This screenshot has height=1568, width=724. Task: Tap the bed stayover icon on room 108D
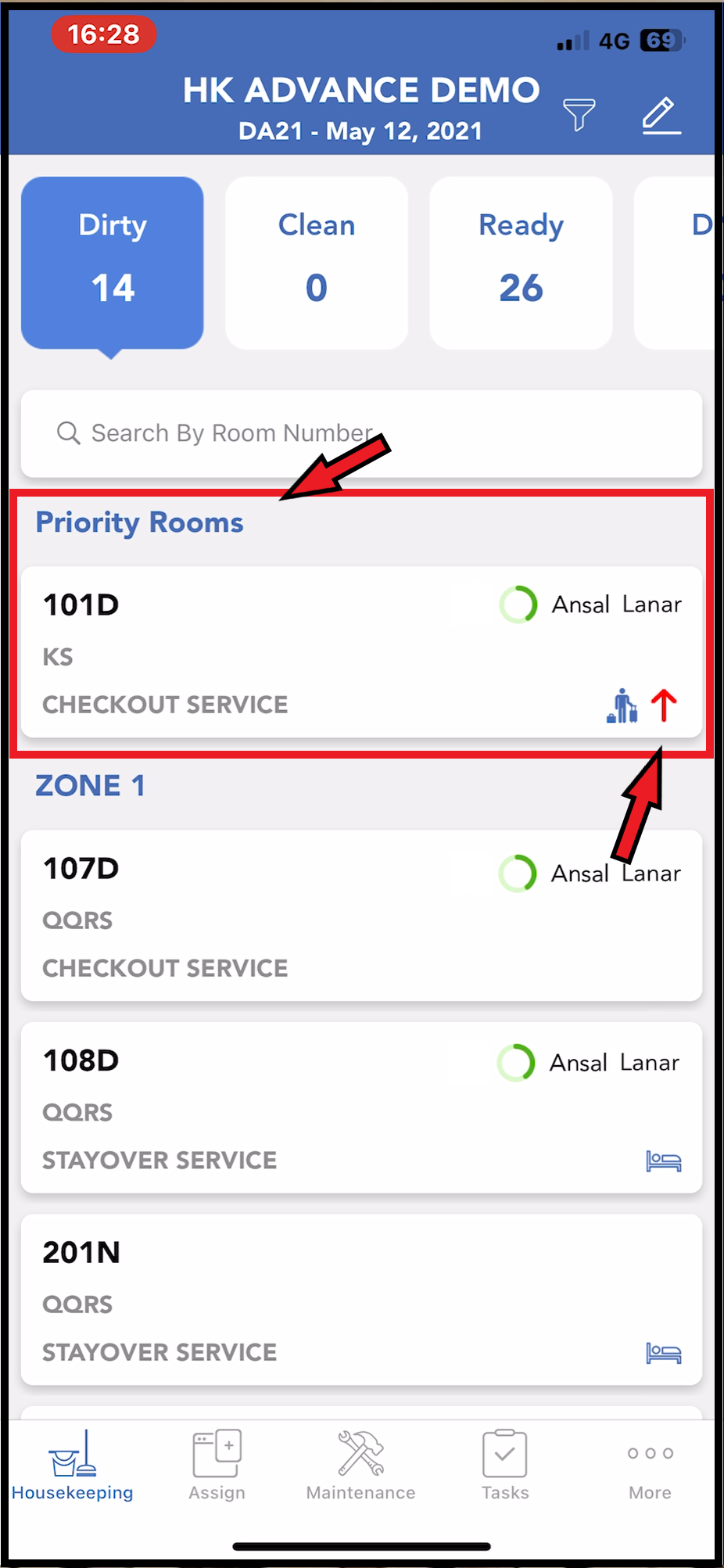tap(662, 1162)
